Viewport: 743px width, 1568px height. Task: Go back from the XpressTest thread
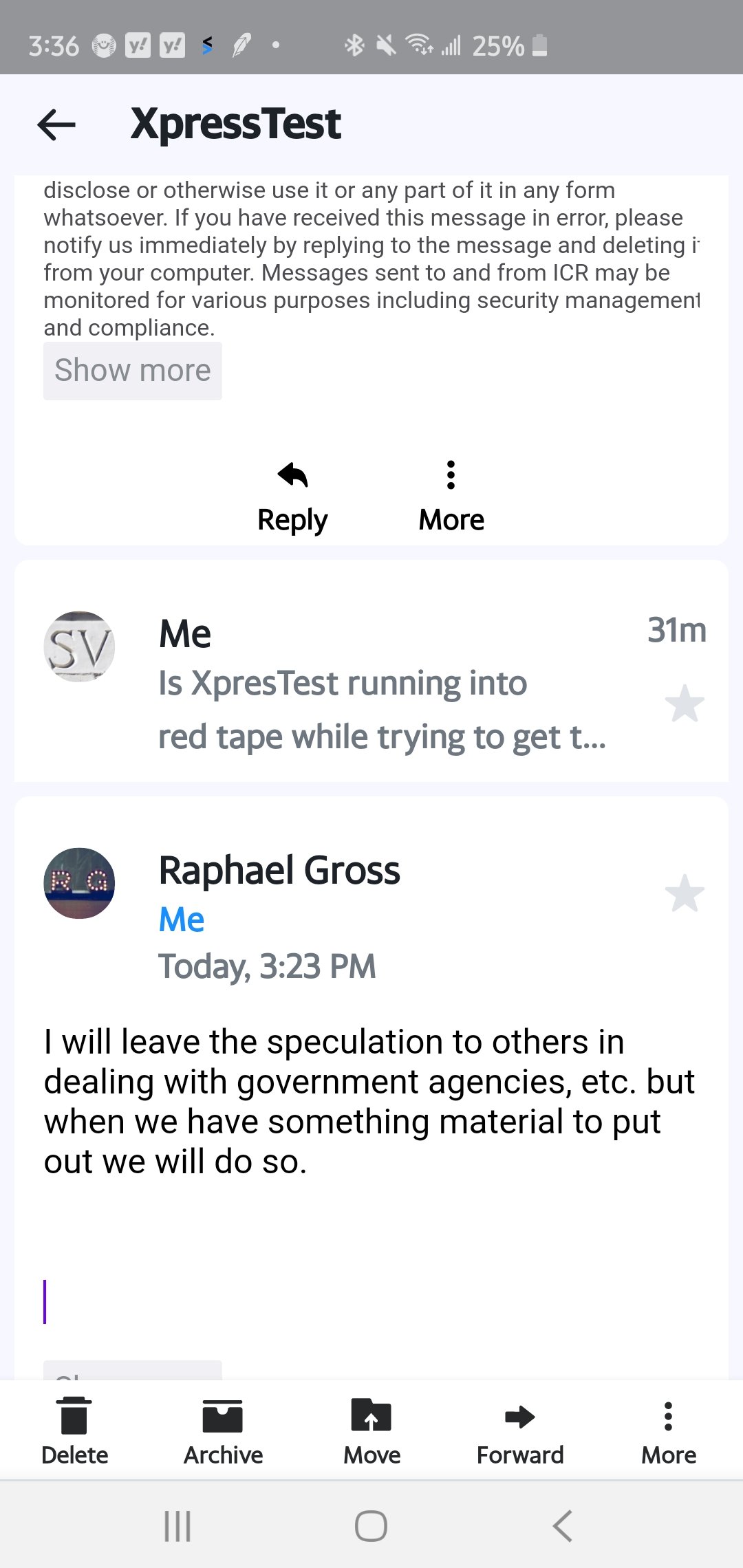pos(56,124)
